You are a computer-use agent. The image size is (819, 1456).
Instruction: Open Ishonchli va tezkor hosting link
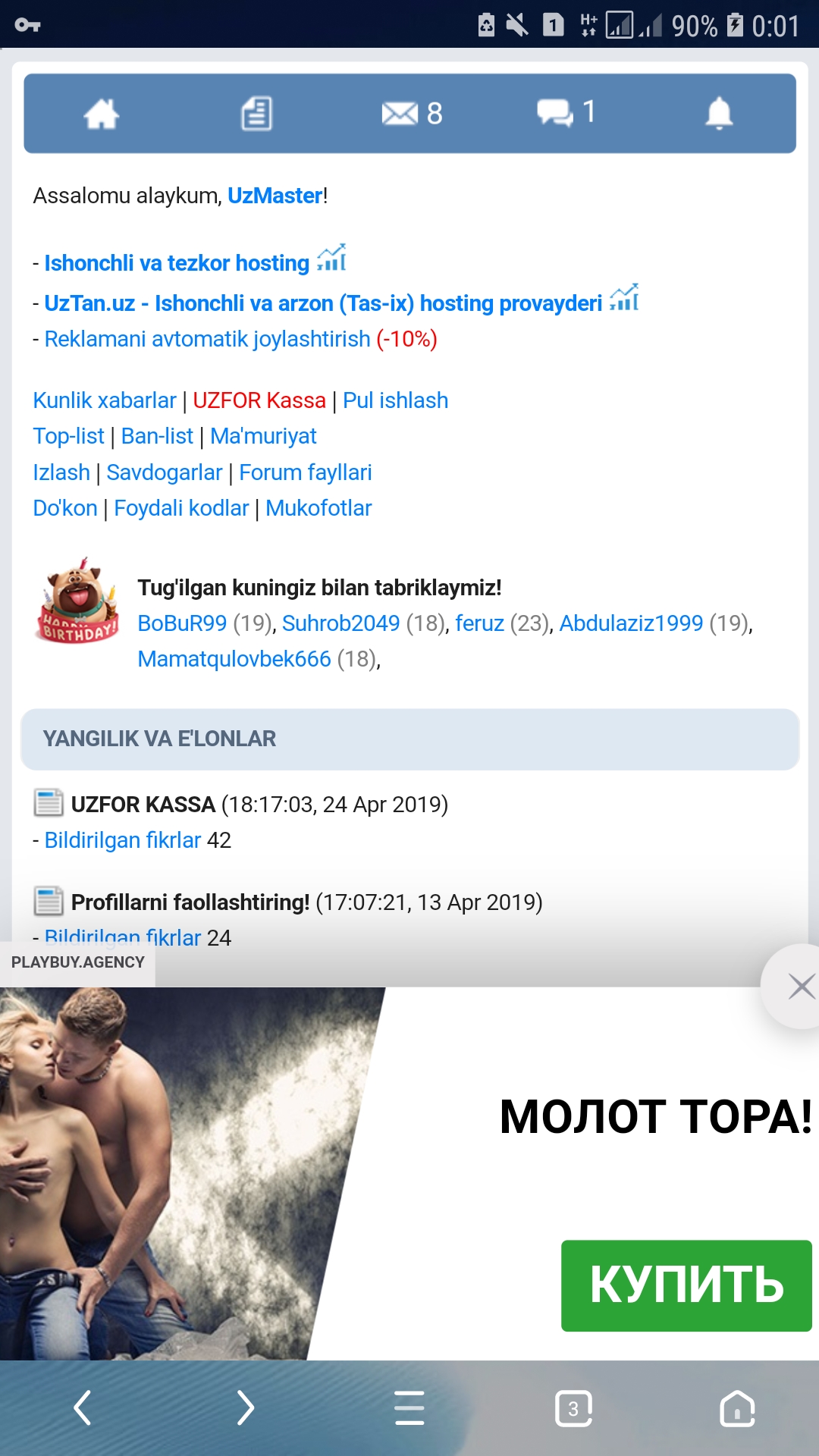point(177,263)
